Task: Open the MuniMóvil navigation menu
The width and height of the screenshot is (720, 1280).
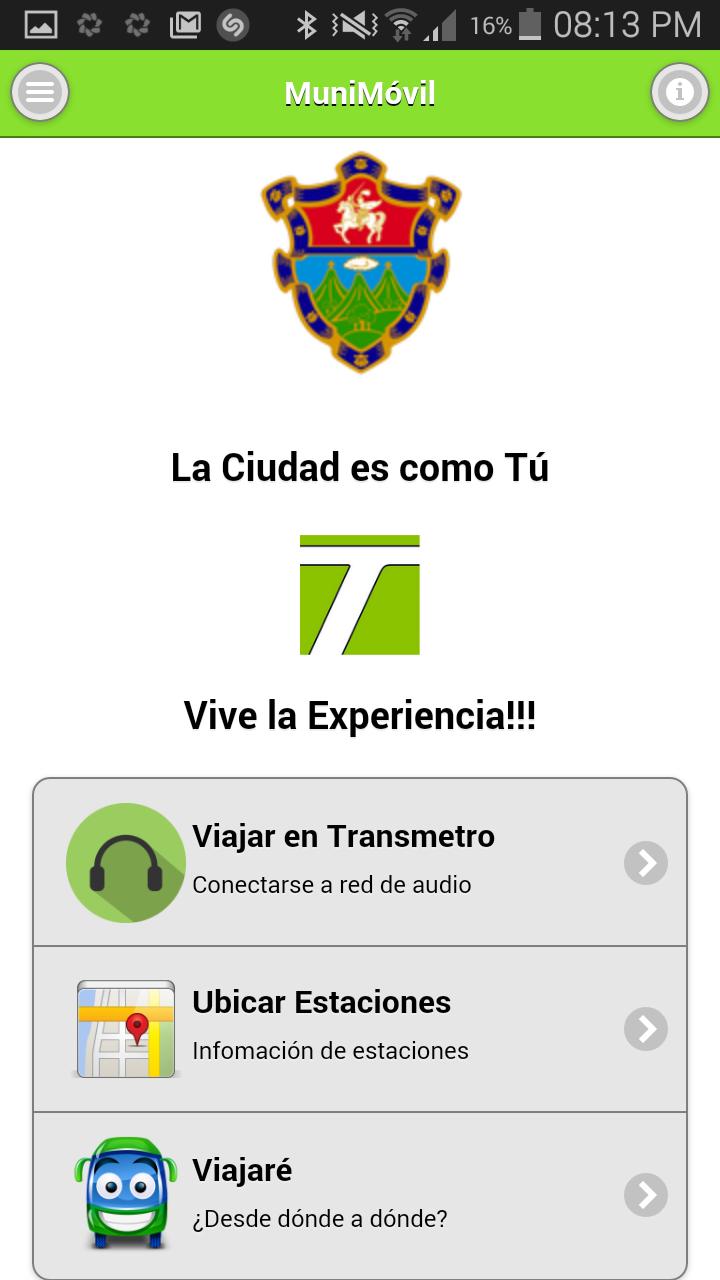Action: pos(39,92)
